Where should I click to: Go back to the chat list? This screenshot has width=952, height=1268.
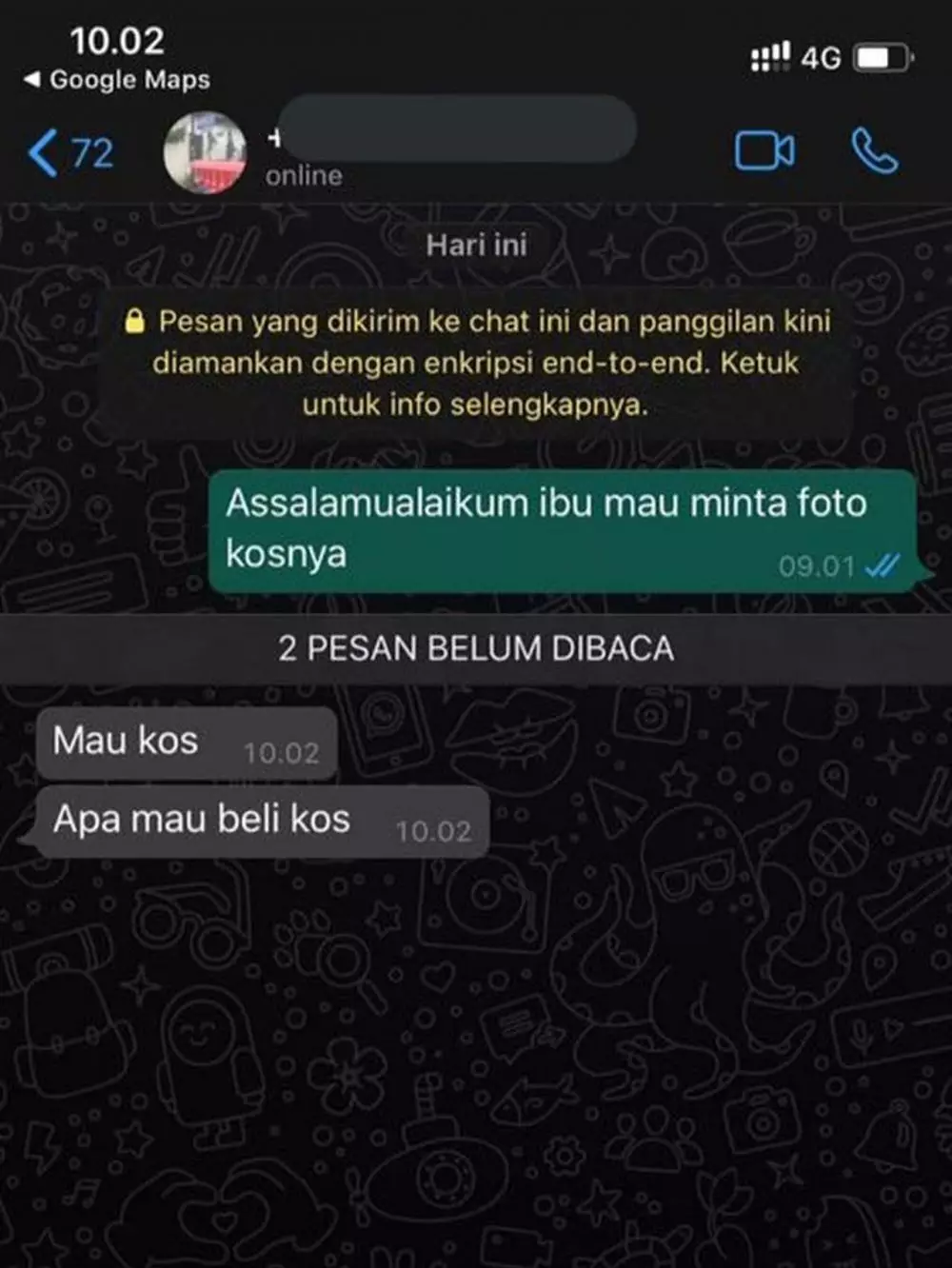(69, 153)
